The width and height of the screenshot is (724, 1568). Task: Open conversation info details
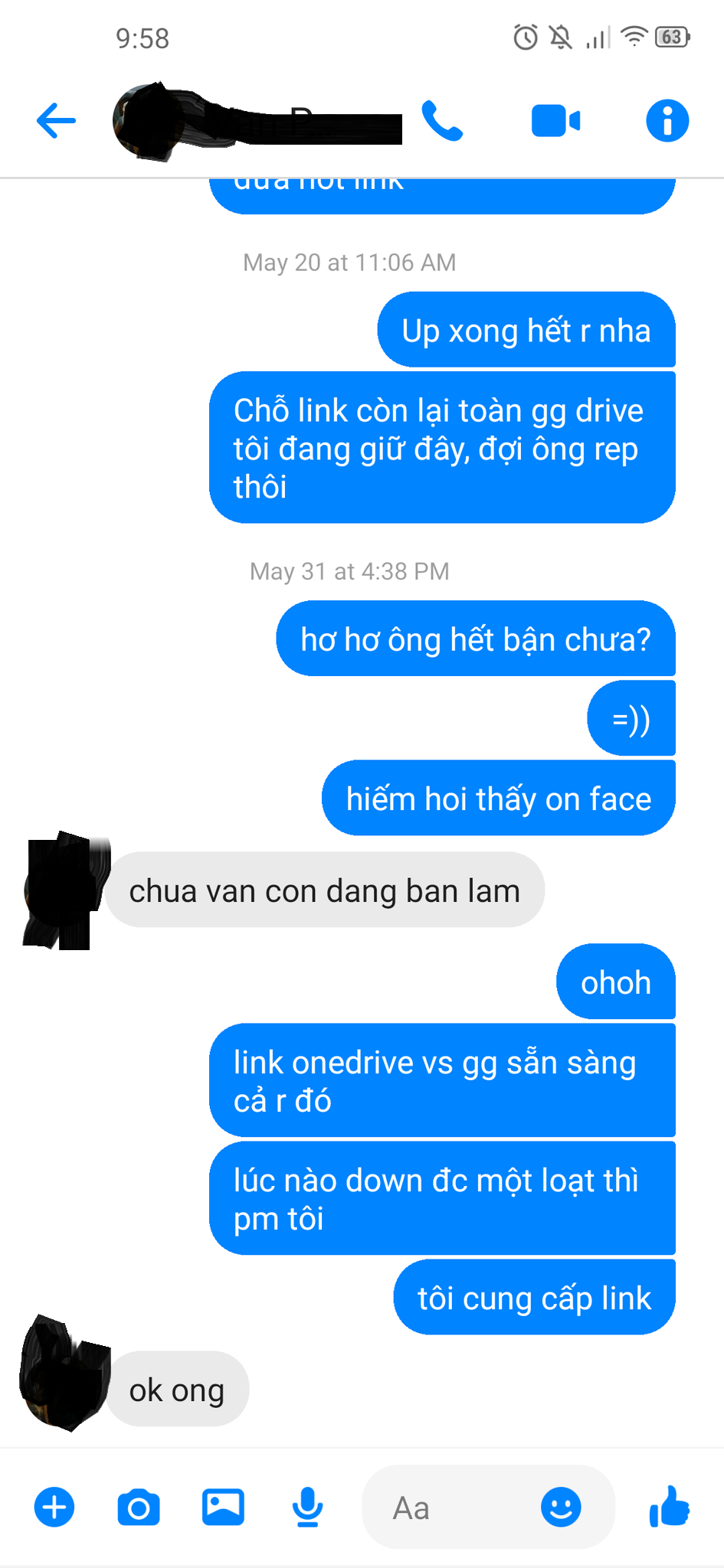pos(667,121)
